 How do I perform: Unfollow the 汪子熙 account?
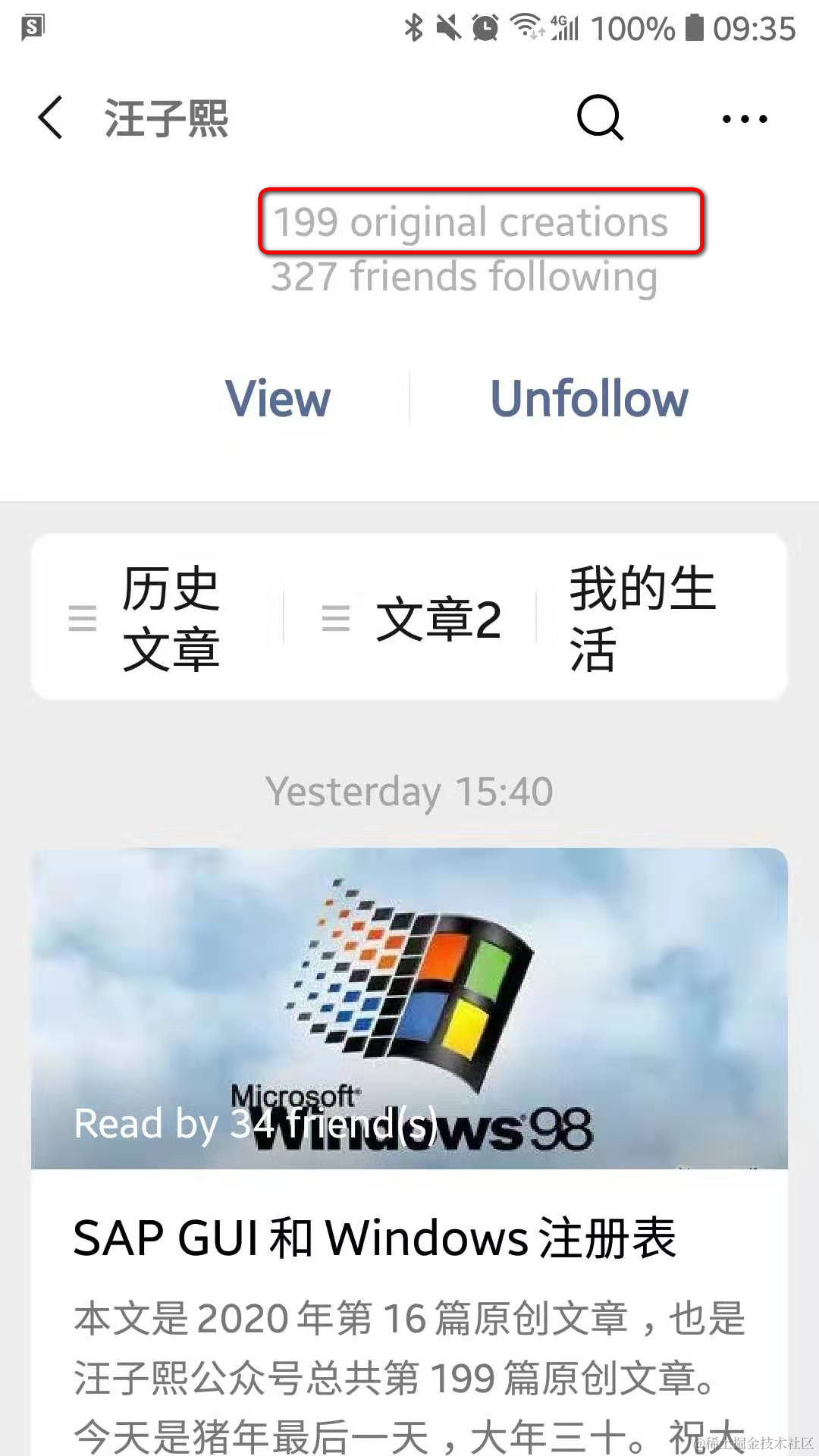[589, 399]
